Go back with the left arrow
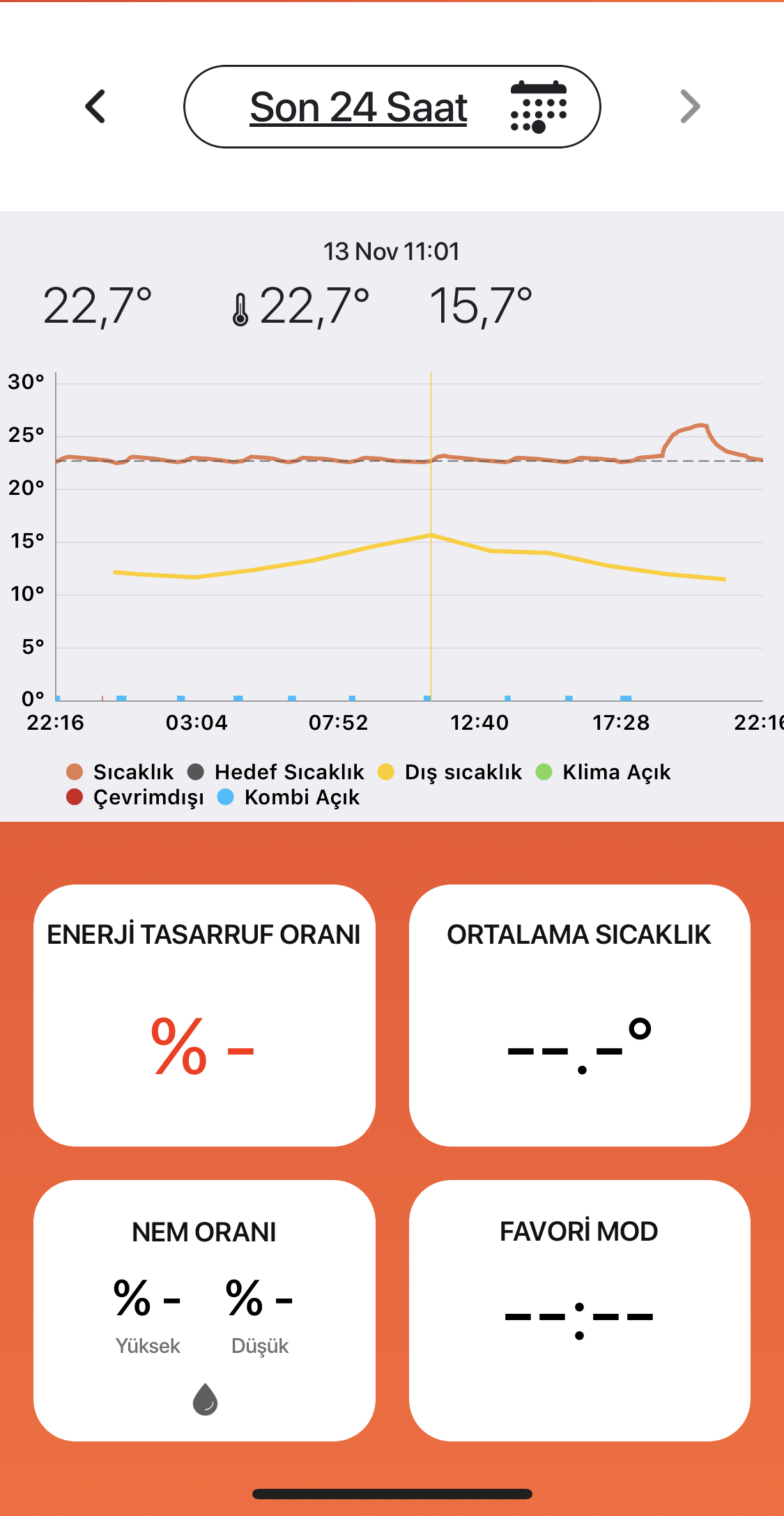The width and height of the screenshot is (784, 1516). click(95, 107)
